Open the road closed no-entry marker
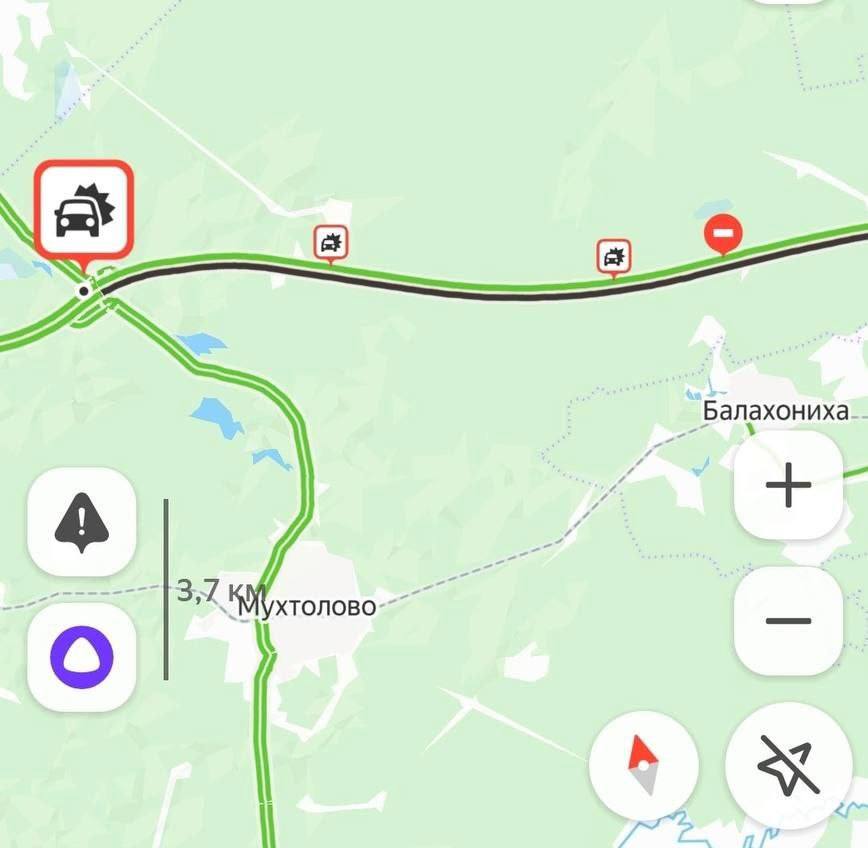868x848 pixels. [723, 233]
